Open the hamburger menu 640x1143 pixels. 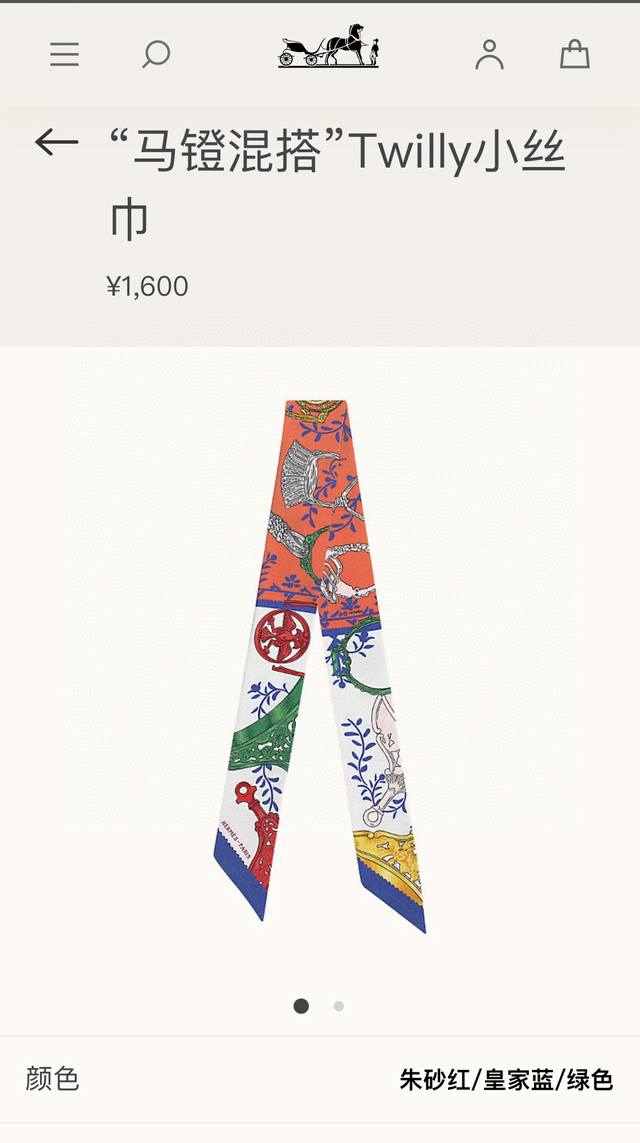pos(64,54)
